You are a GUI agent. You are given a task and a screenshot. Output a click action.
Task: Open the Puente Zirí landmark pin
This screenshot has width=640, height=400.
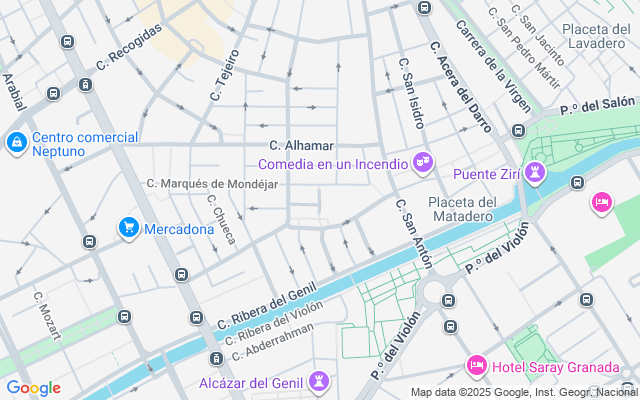point(537,174)
